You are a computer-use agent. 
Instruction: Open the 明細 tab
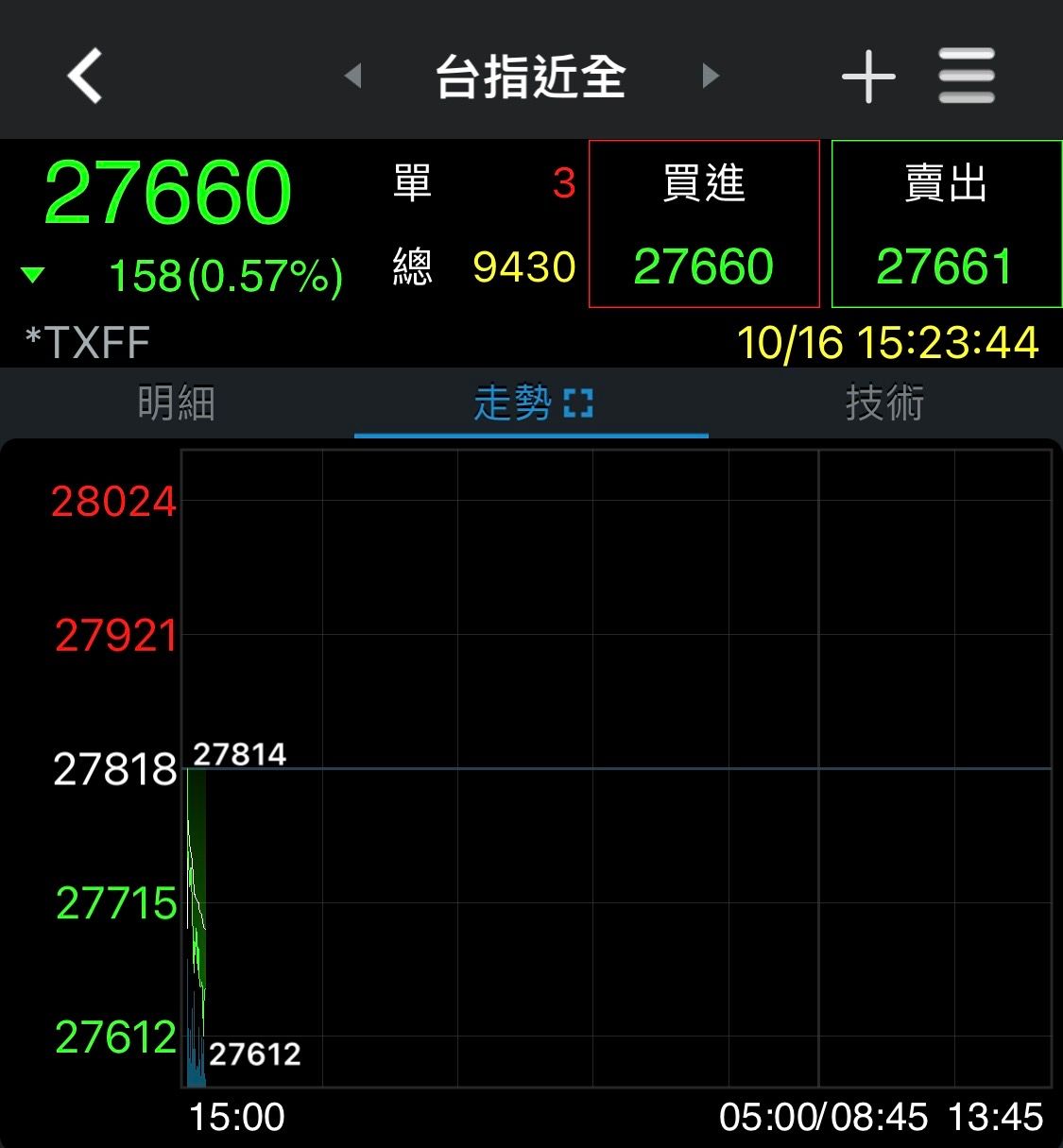pos(175,403)
